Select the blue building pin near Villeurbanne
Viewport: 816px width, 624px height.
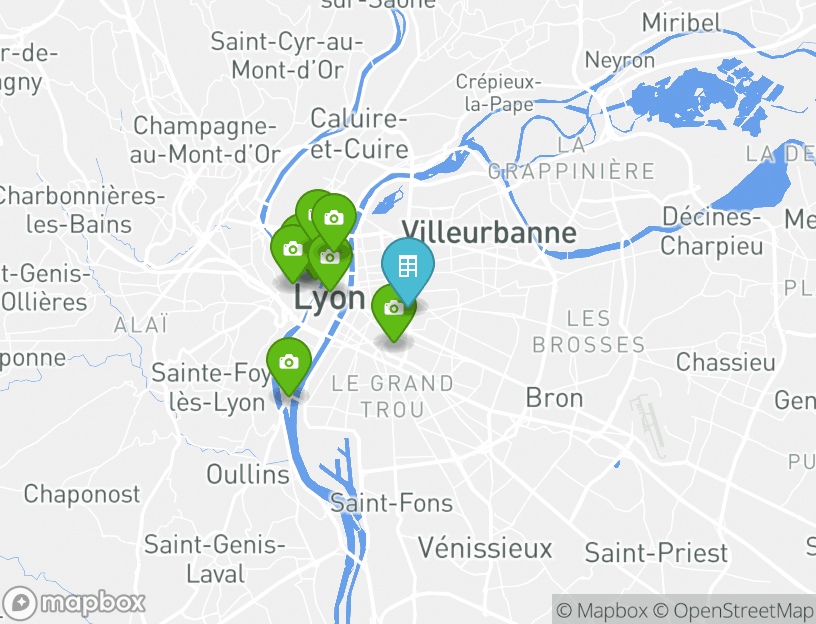click(x=407, y=267)
